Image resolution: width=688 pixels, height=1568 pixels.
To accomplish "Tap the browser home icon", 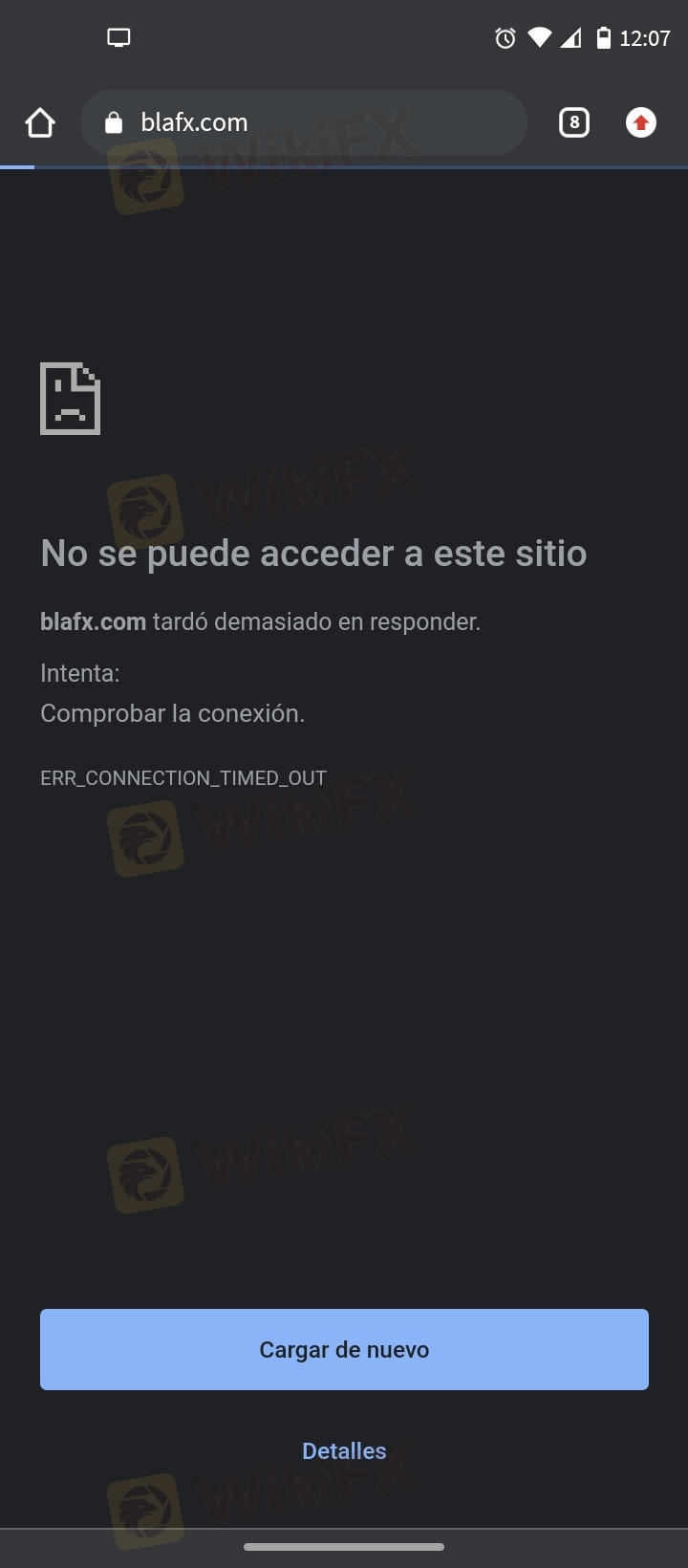I will pyautogui.click(x=40, y=122).
